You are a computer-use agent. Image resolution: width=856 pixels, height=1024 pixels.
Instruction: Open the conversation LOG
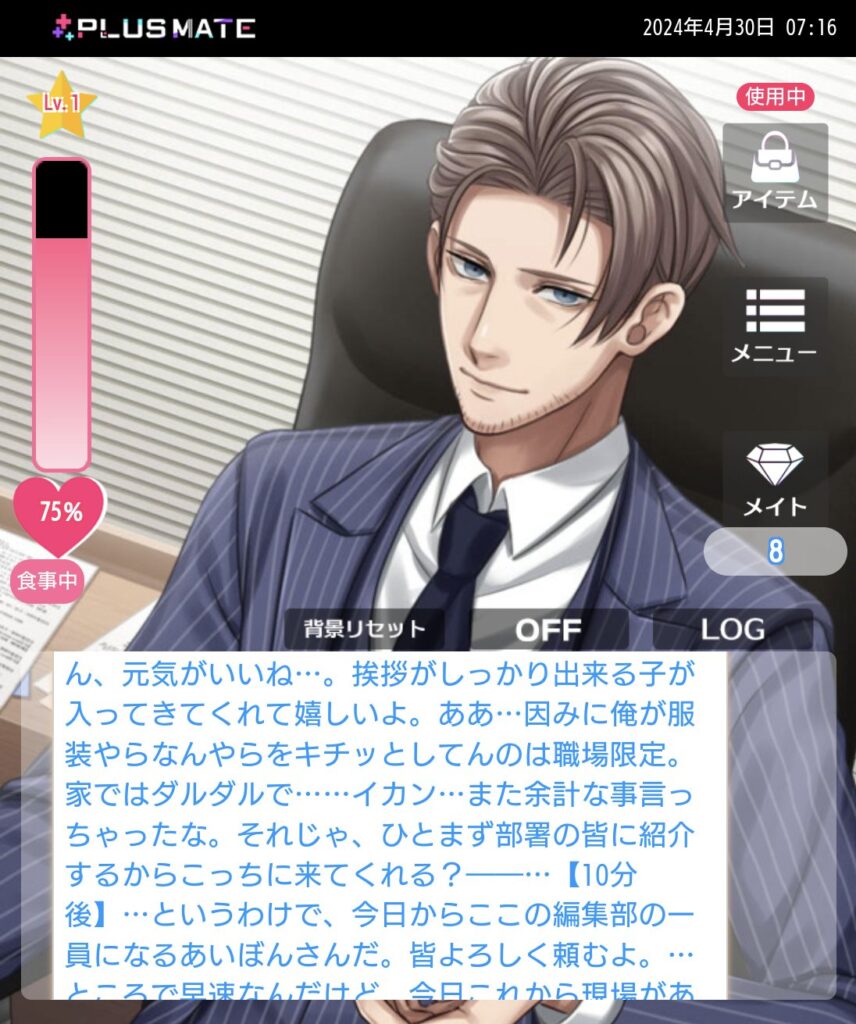click(x=732, y=629)
